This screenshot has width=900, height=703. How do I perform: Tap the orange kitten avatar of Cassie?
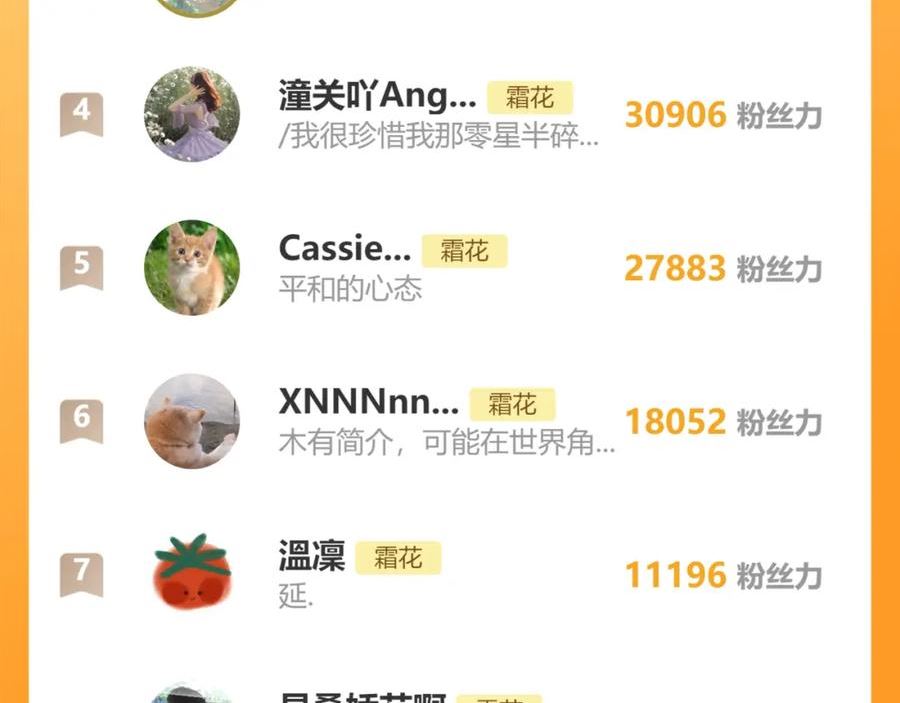pos(192,268)
